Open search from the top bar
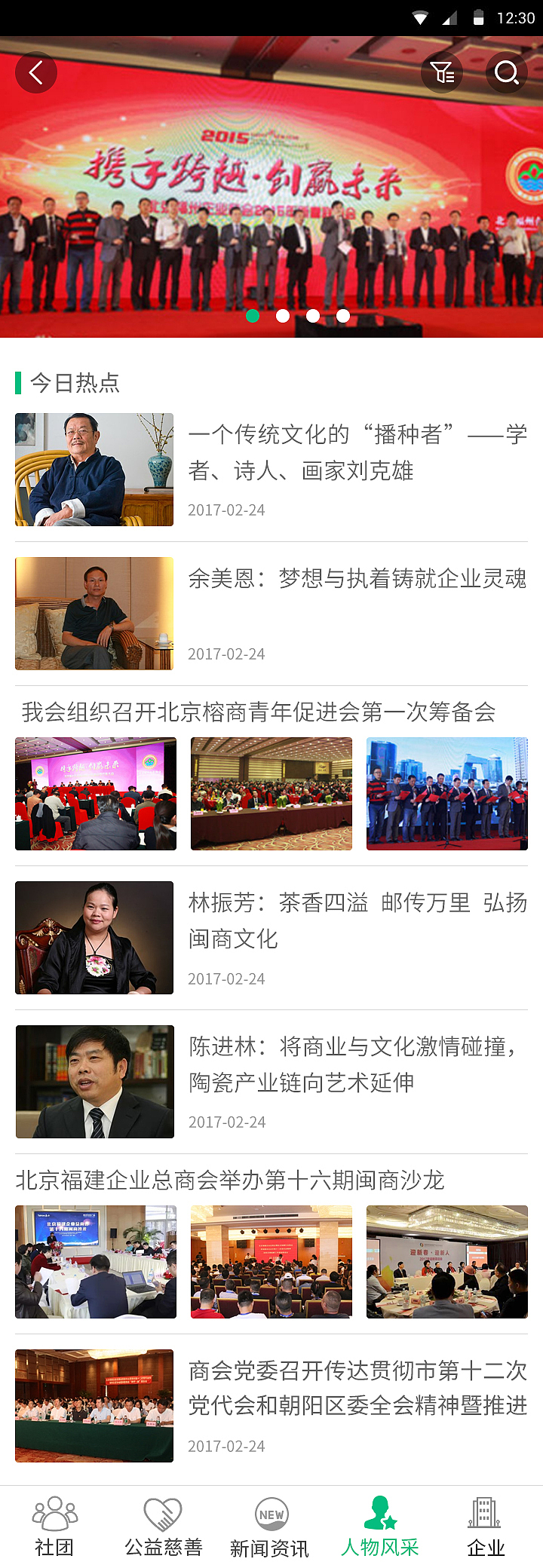Image resolution: width=543 pixels, height=1568 pixels. point(507,72)
